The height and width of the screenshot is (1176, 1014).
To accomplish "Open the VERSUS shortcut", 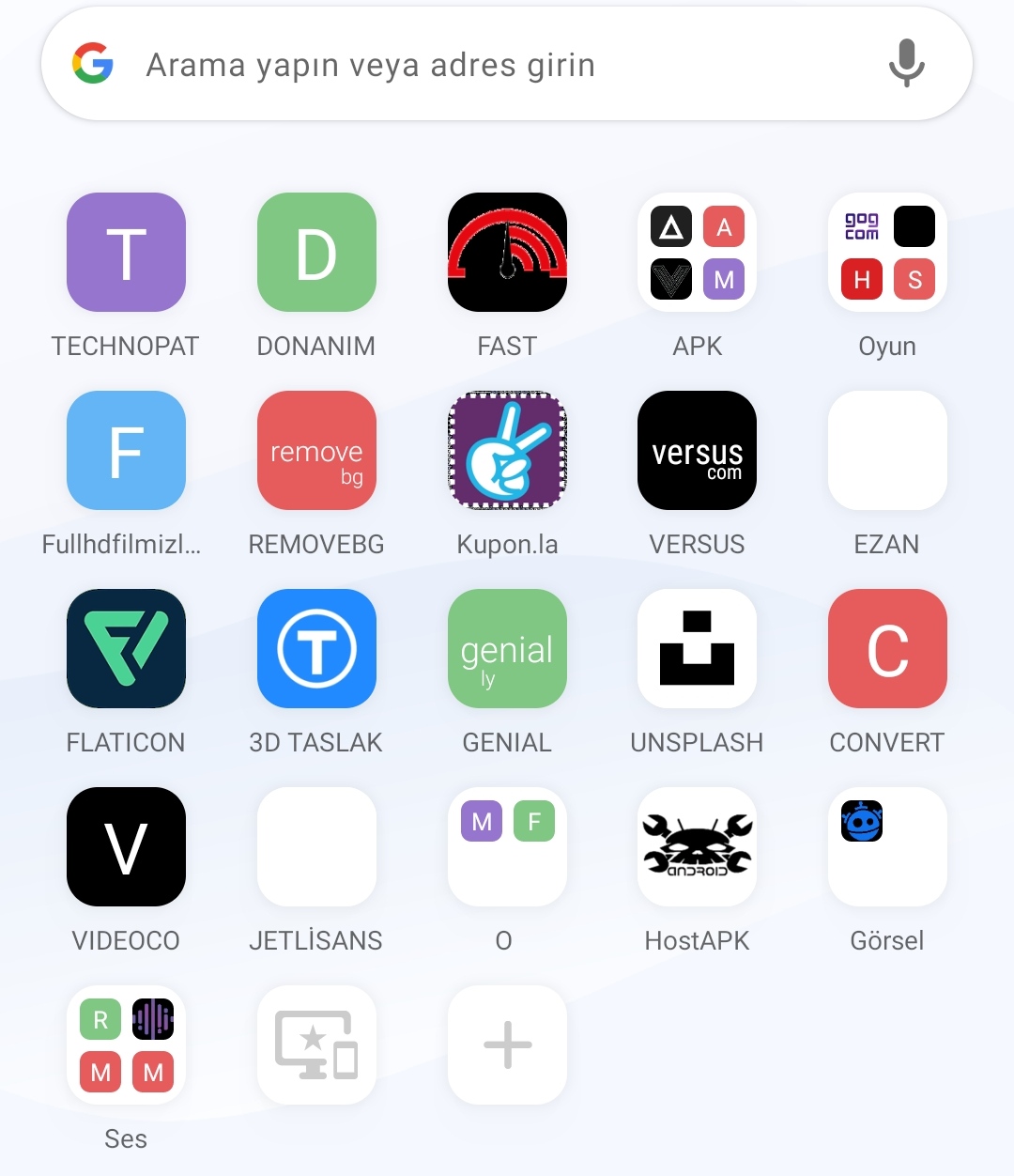I will click(x=697, y=450).
